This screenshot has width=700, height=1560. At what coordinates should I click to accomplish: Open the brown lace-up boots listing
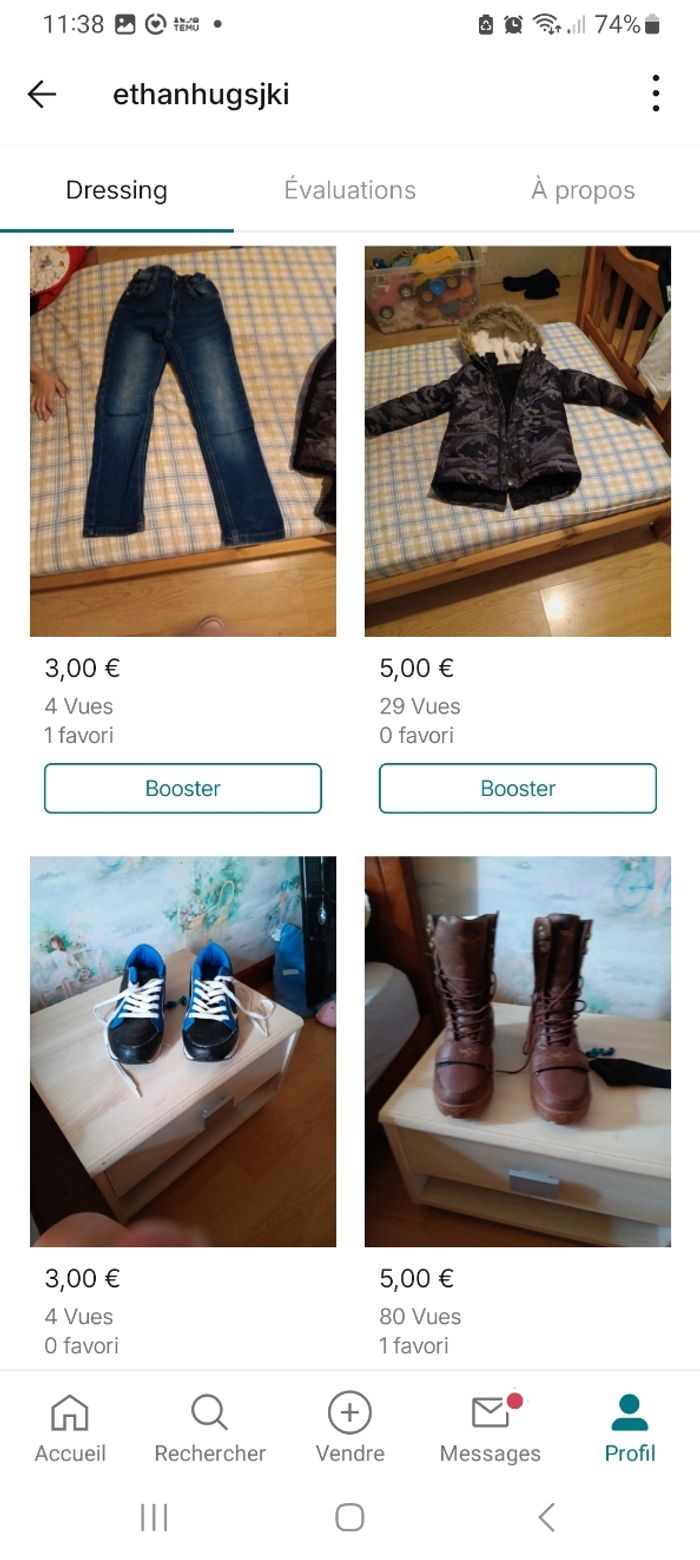tap(517, 1051)
